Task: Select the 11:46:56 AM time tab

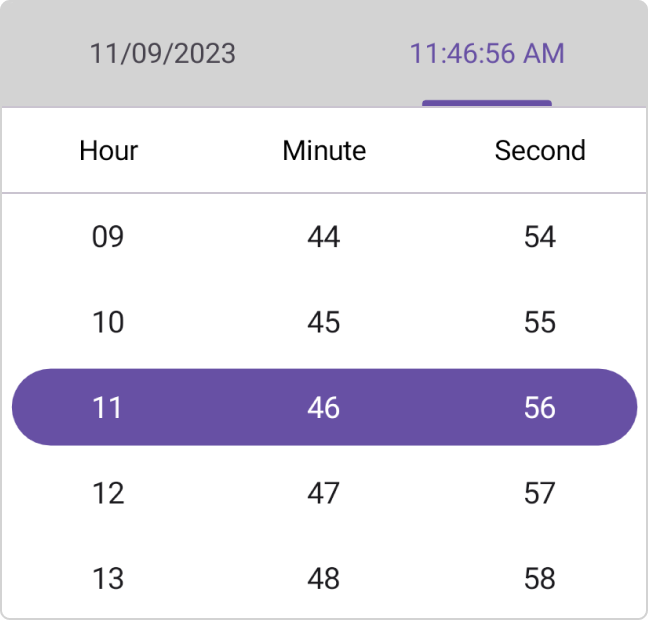Action: (487, 53)
